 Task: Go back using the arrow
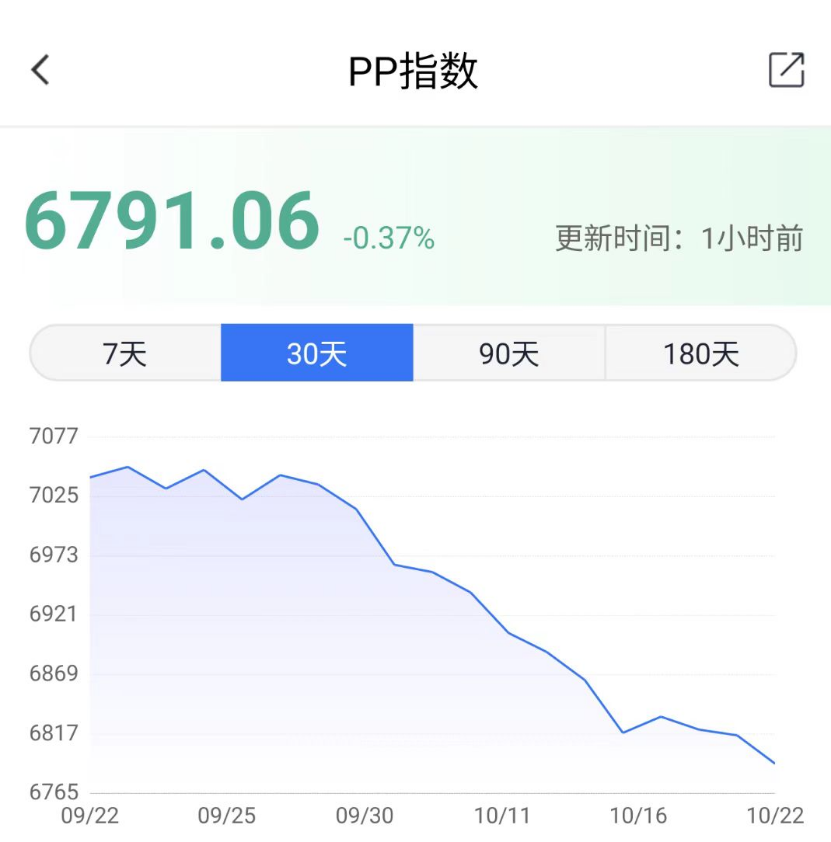coord(40,70)
